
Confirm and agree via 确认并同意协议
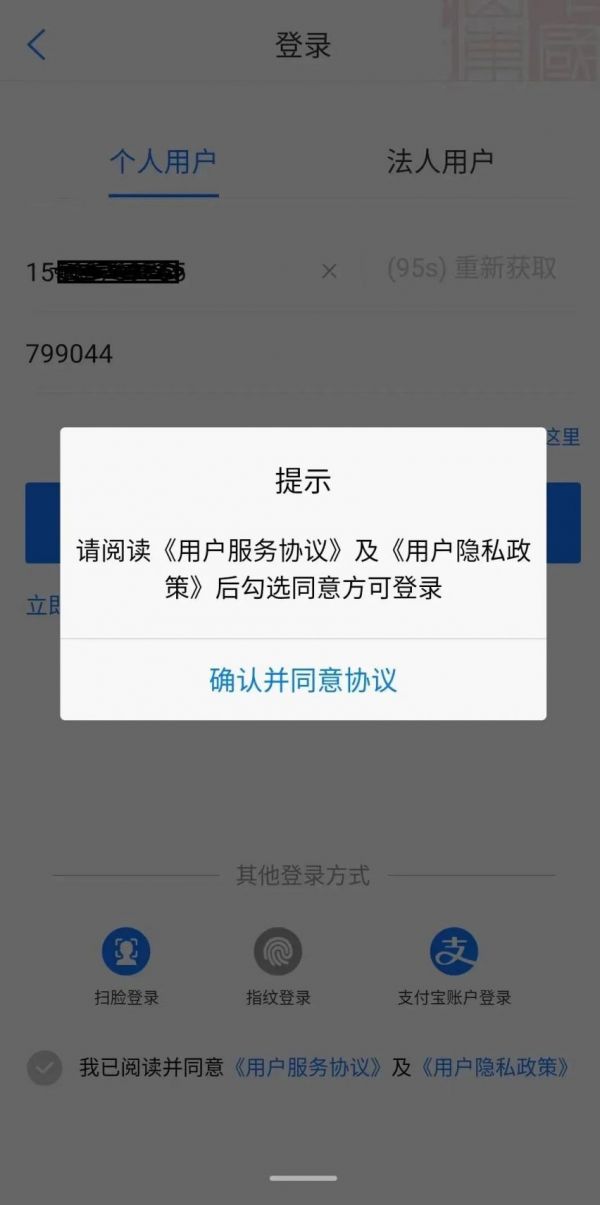[303, 680]
